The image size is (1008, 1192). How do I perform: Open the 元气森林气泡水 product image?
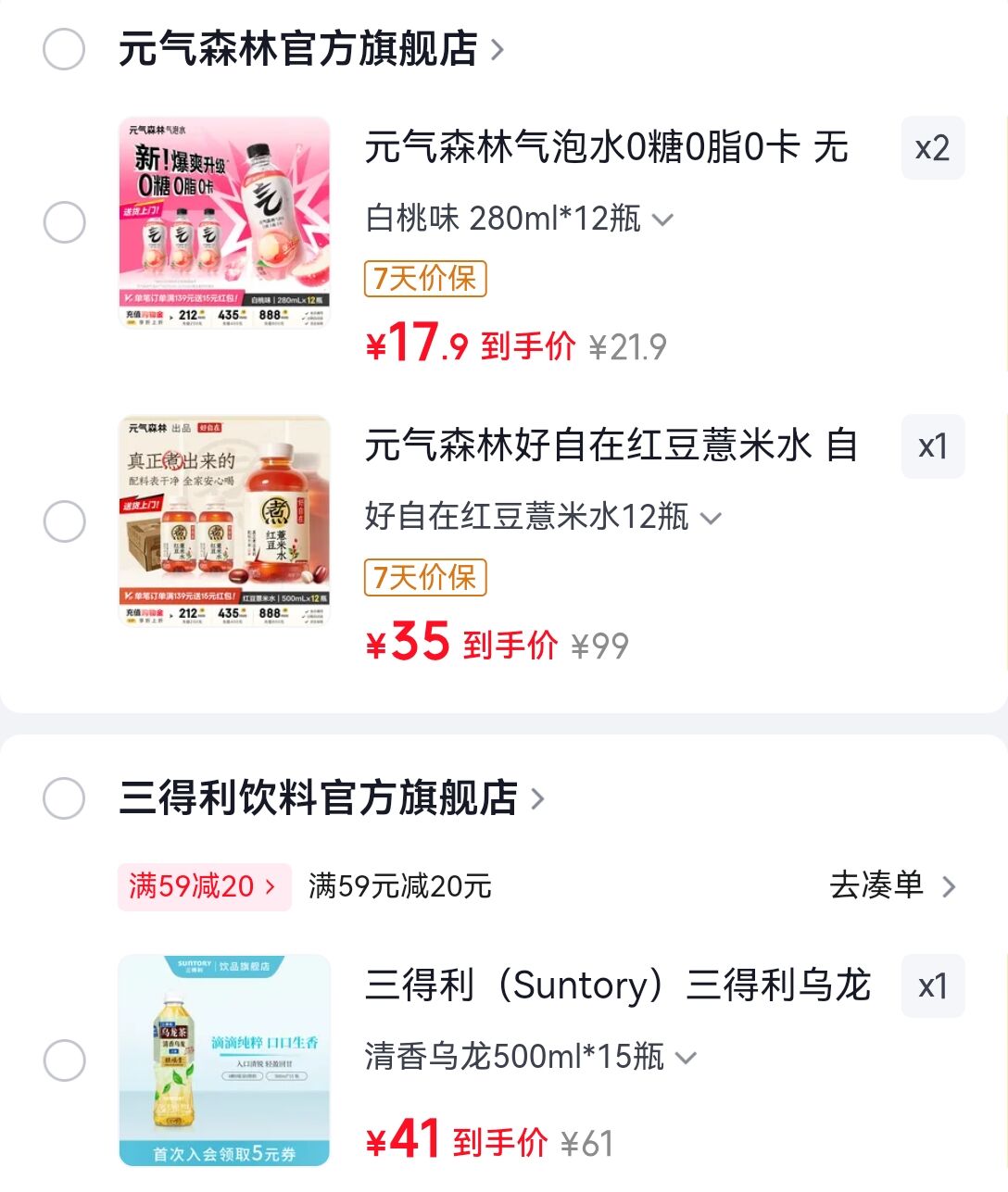225,222
